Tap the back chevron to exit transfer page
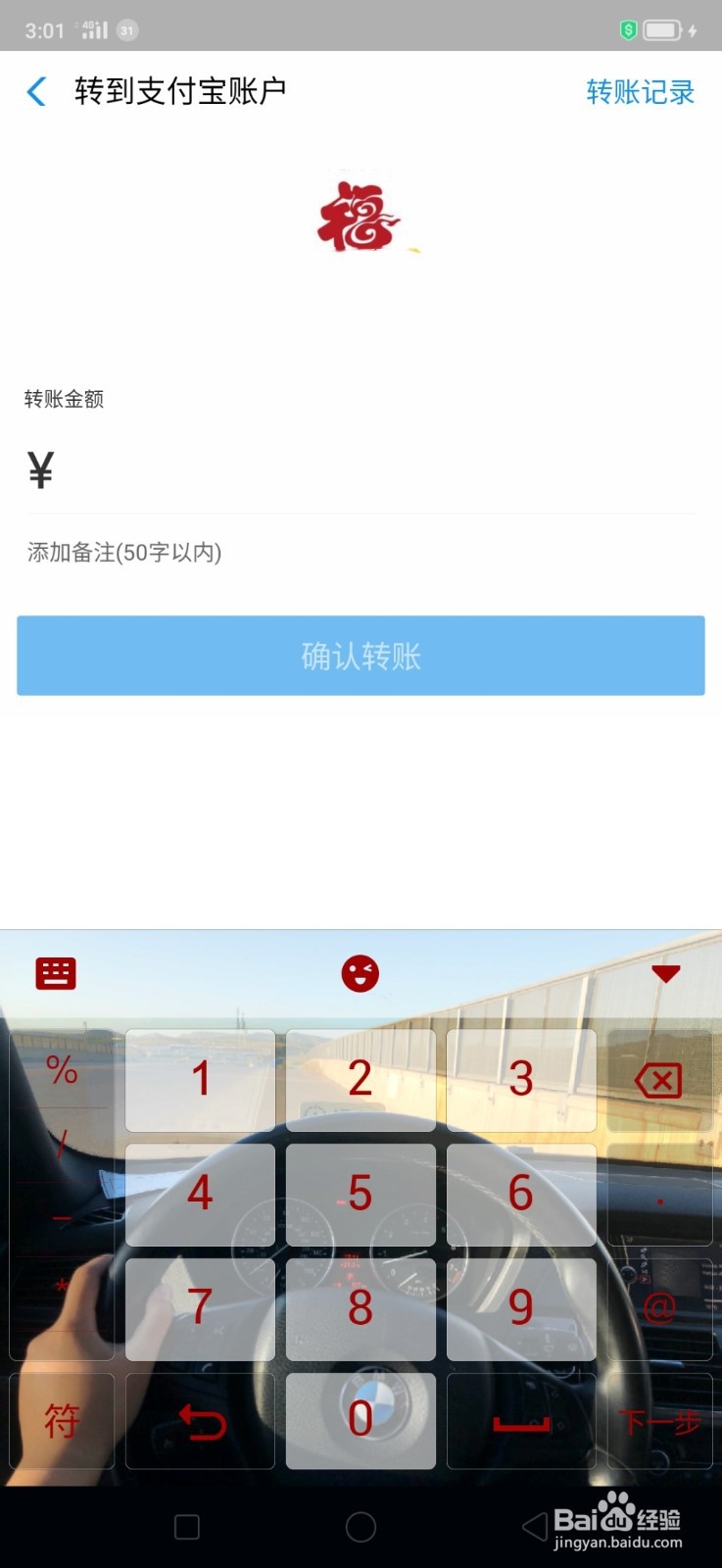 [x=35, y=91]
